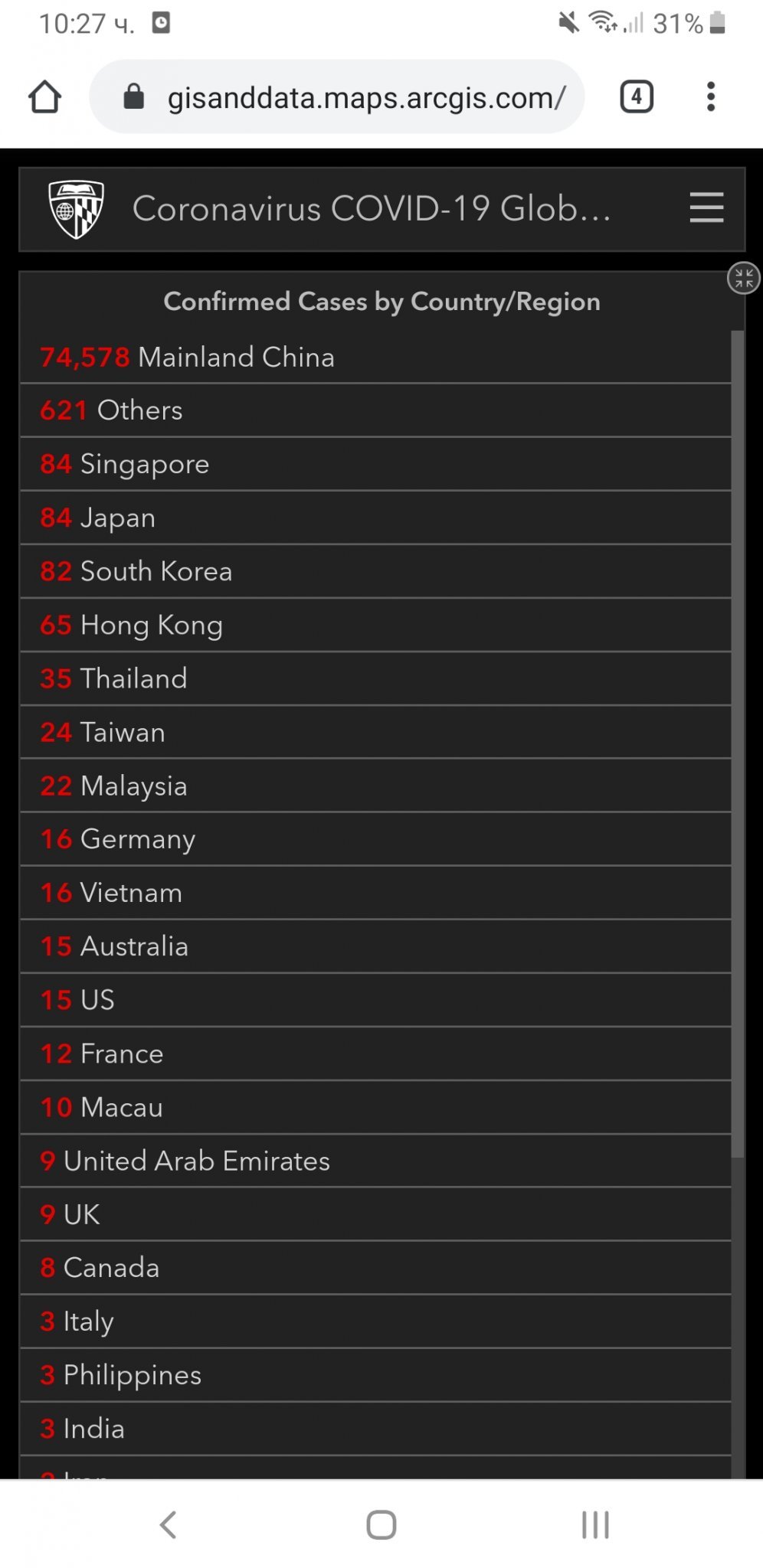763x1568 pixels.
Task: Go to the browser home page
Action: pyautogui.click(x=44, y=97)
